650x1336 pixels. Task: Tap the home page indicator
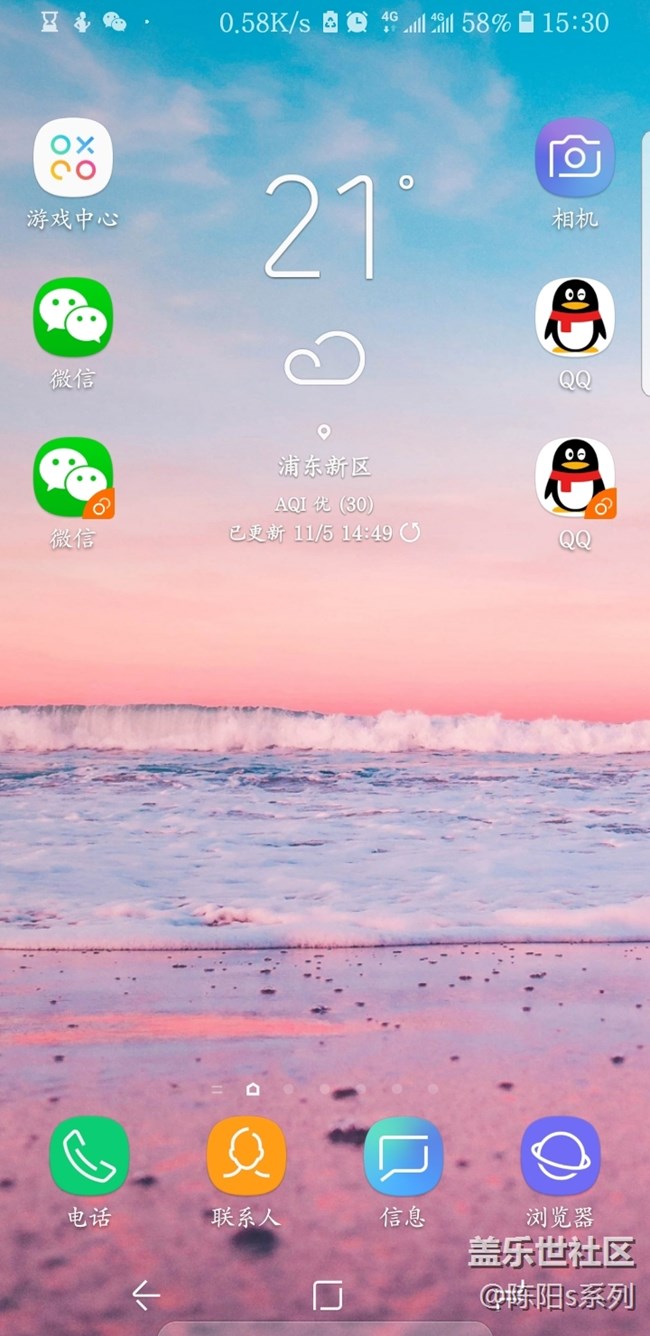tap(253, 1089)
